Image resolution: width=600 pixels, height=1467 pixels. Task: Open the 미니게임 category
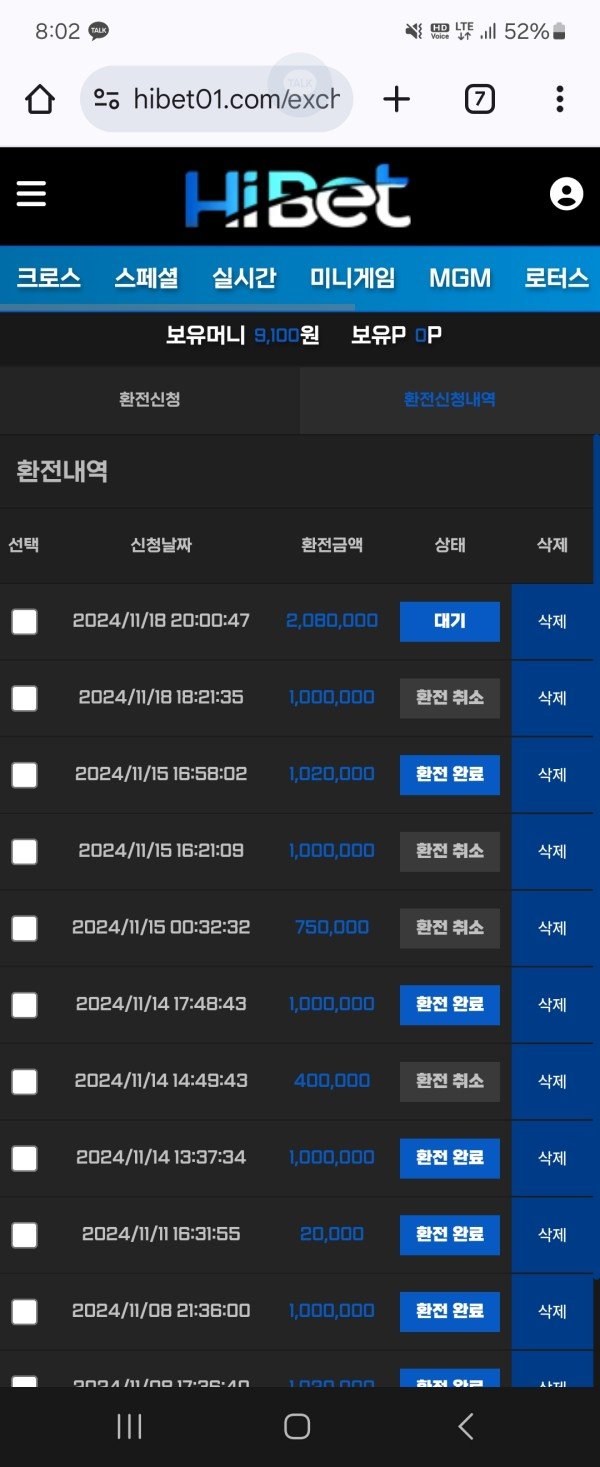352,278
